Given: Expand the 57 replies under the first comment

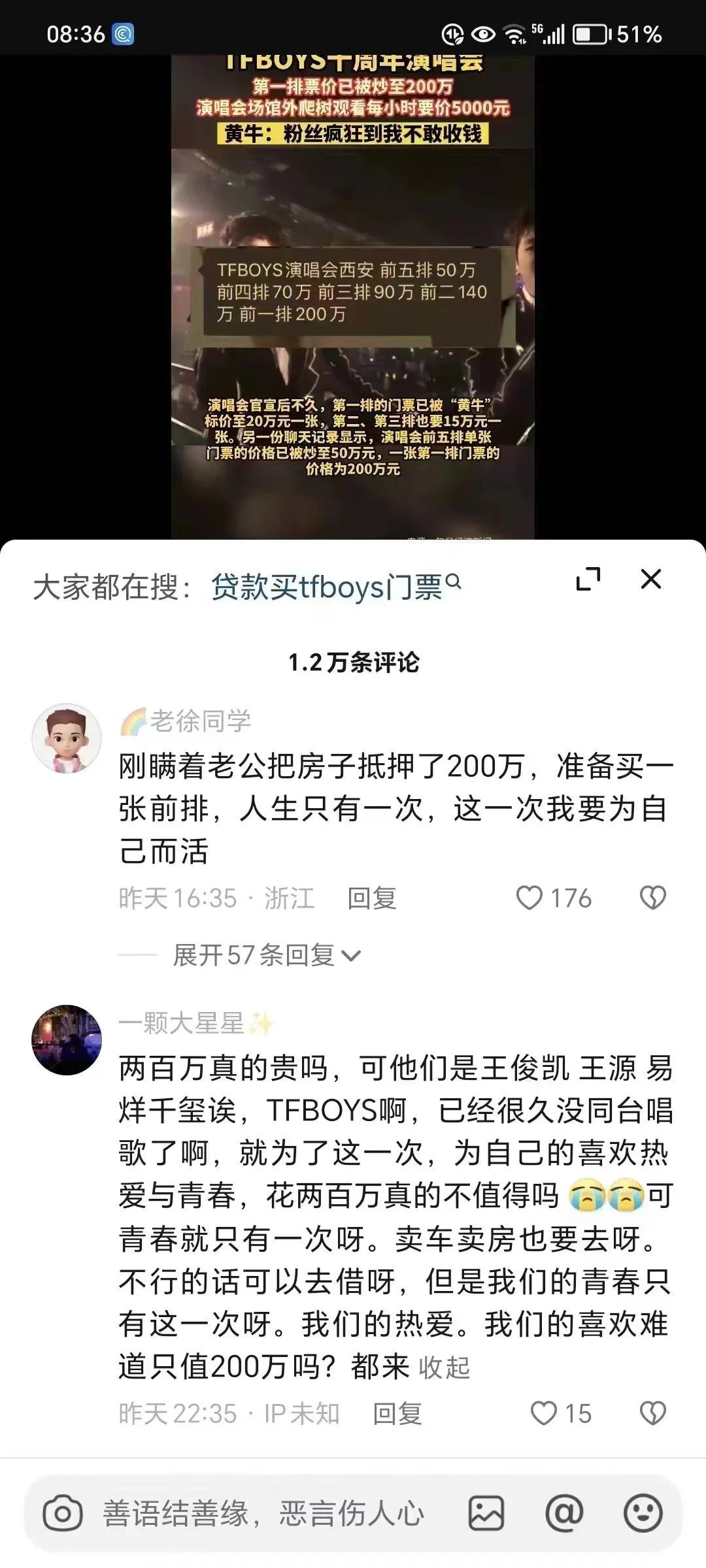Looking at the screenshot, I should 260,955.
